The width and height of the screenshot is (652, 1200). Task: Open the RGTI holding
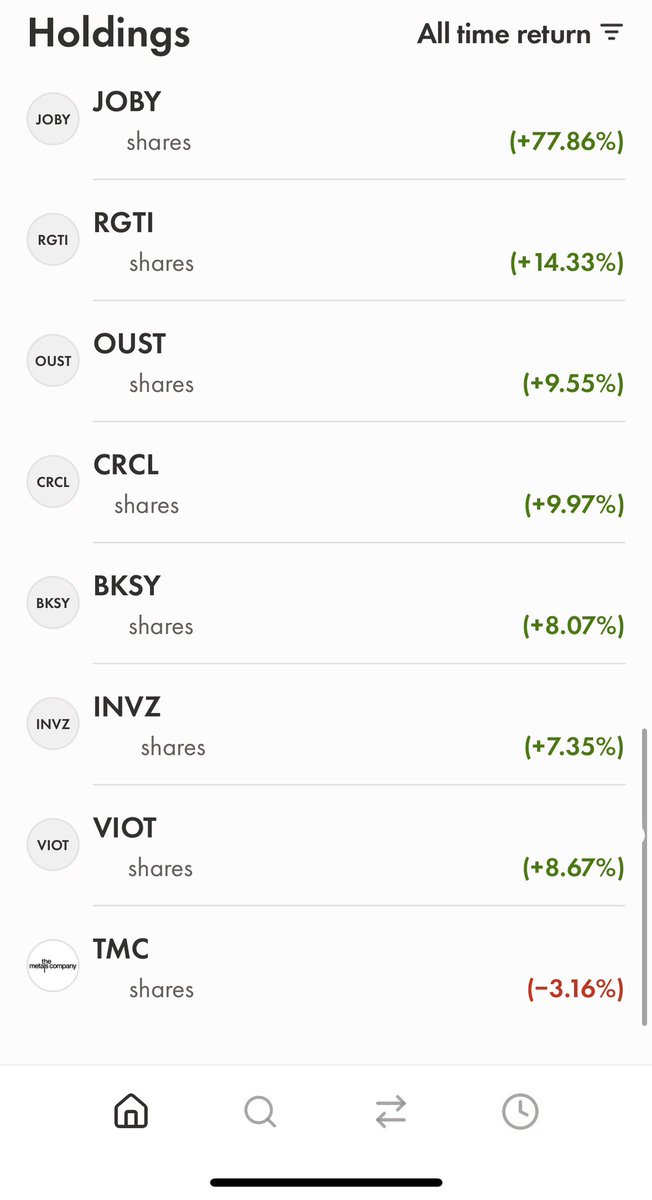coord(326,241)
